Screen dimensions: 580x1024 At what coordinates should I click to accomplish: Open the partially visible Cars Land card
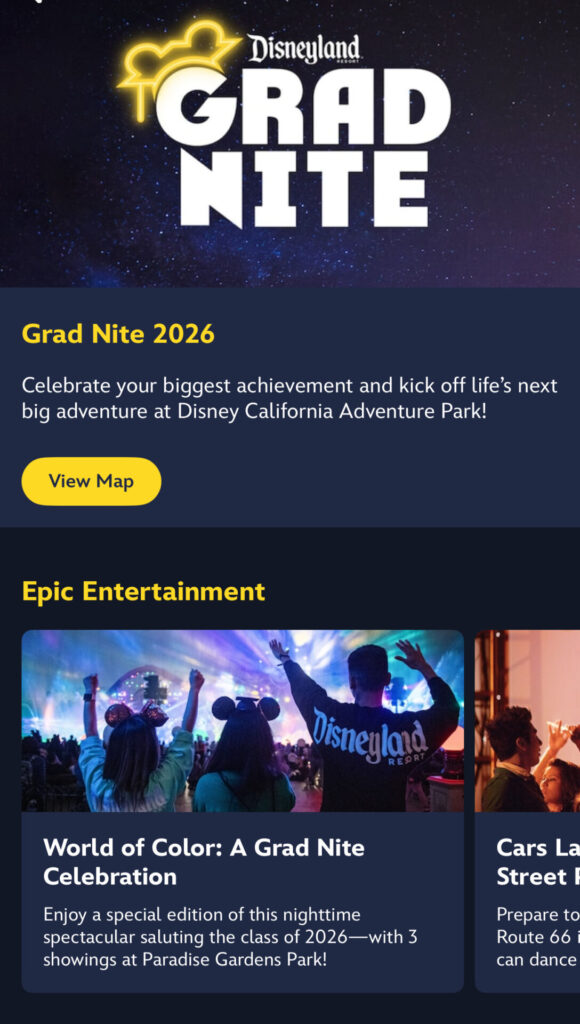(528, 811)
